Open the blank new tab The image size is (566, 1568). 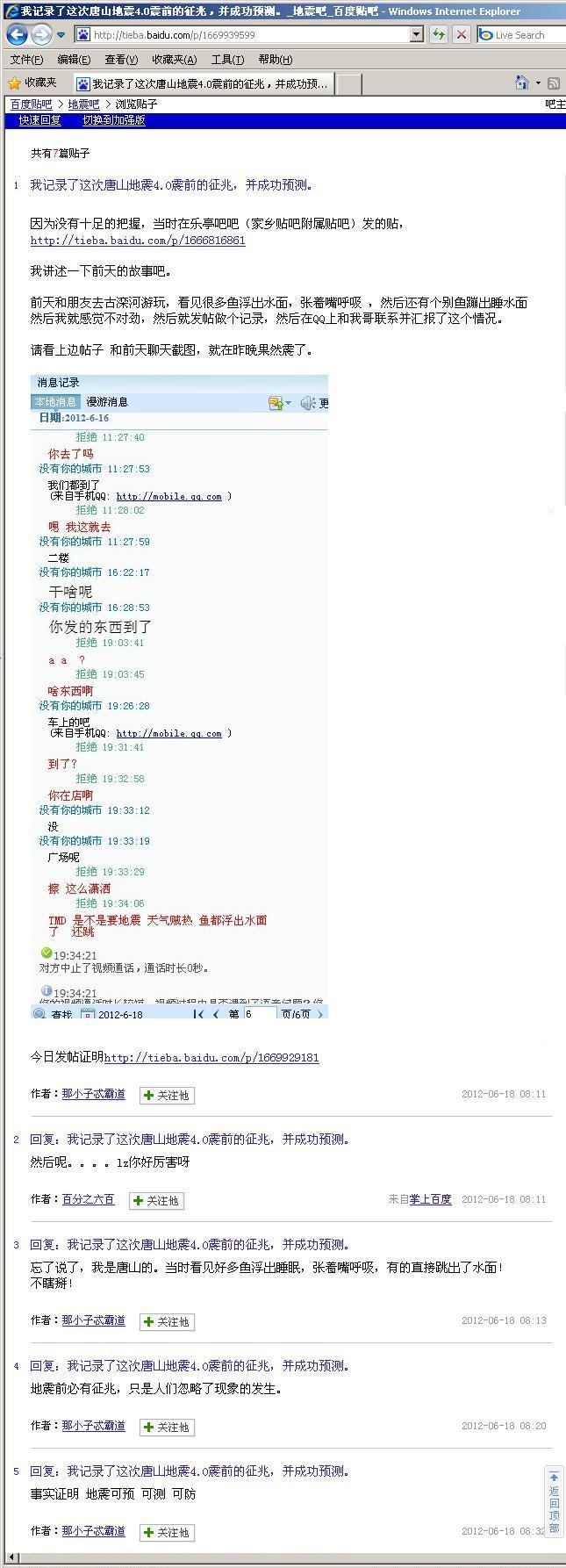(x=349, y=83)
